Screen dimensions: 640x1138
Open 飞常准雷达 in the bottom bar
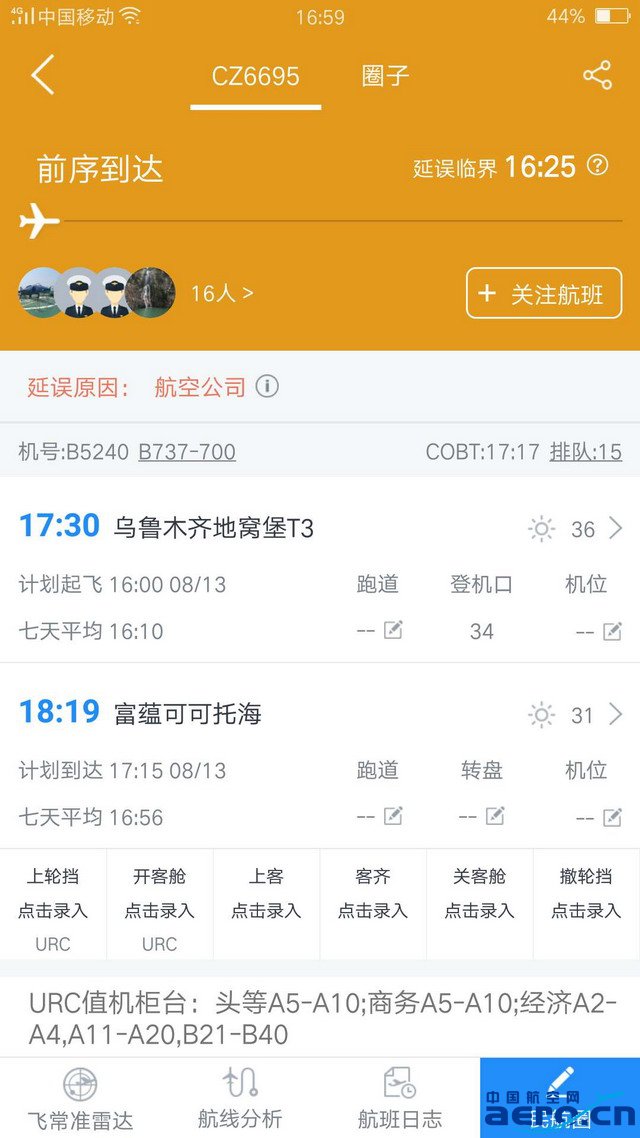coord(80,1099)
